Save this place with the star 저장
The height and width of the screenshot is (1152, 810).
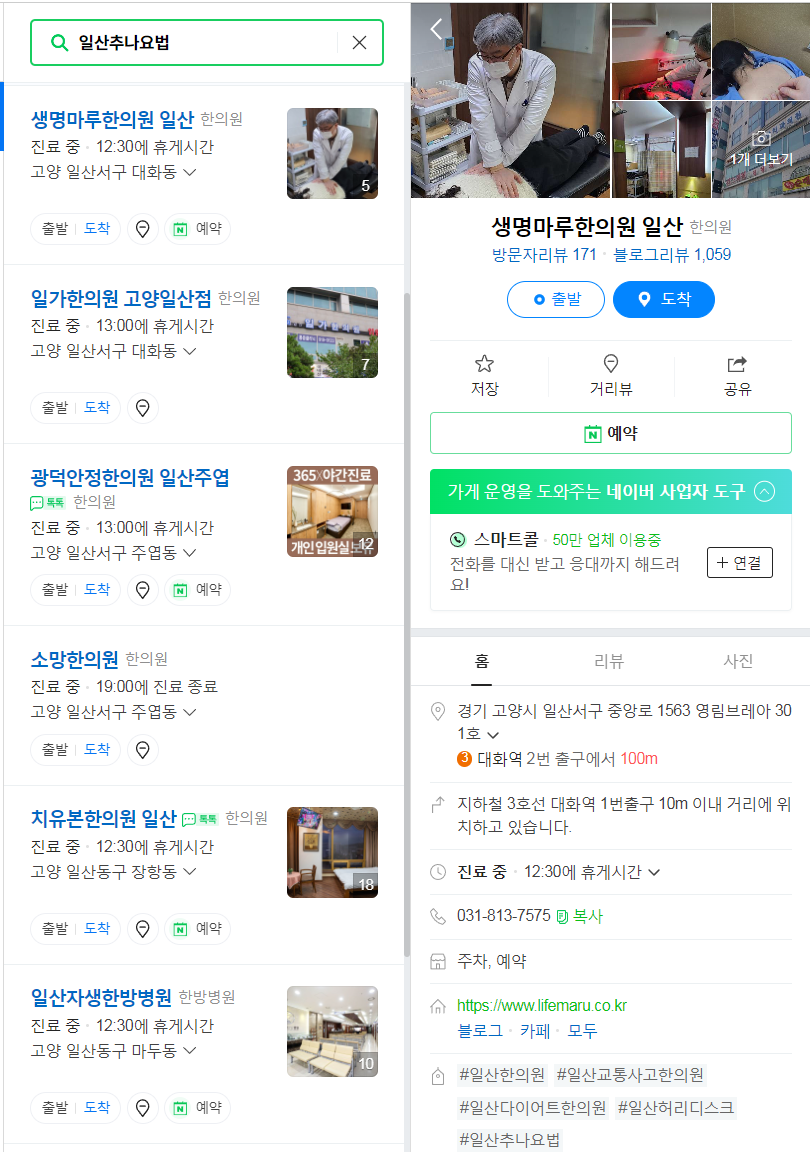(485, 376)
